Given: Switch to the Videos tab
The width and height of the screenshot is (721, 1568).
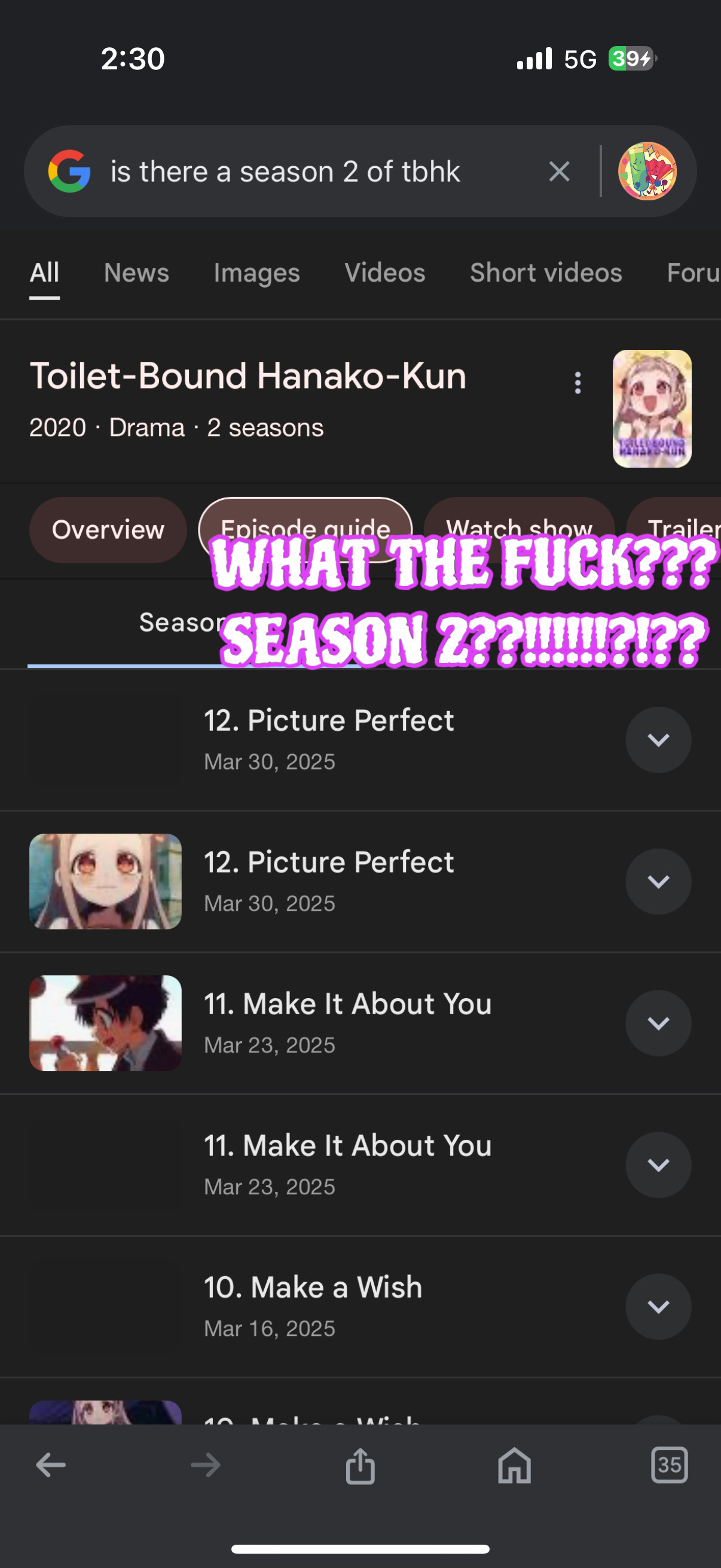Looking at the screenshot, I should click(x=384, y=273).
